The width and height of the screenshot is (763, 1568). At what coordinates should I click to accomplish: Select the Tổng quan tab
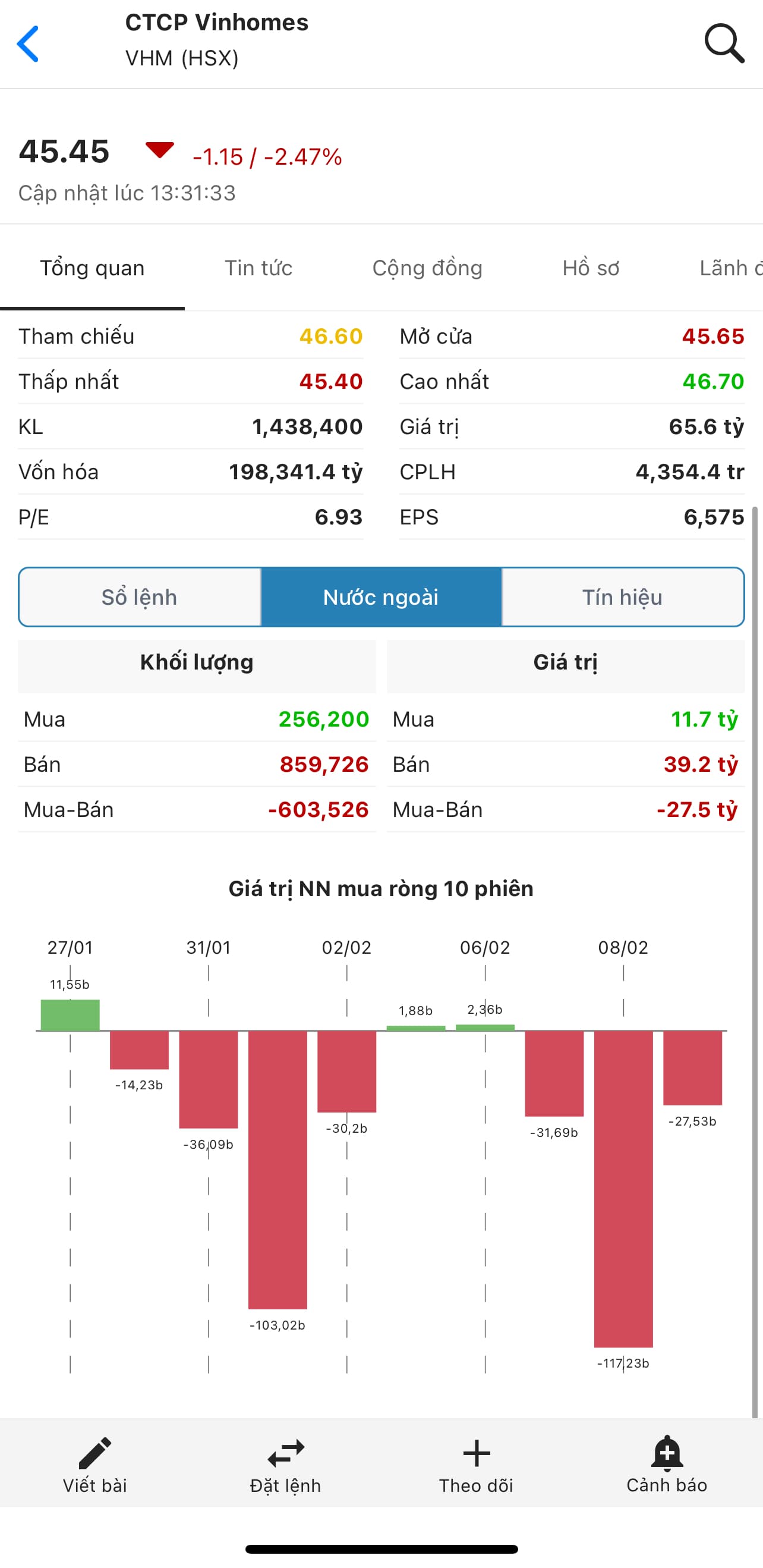(93, 268)
